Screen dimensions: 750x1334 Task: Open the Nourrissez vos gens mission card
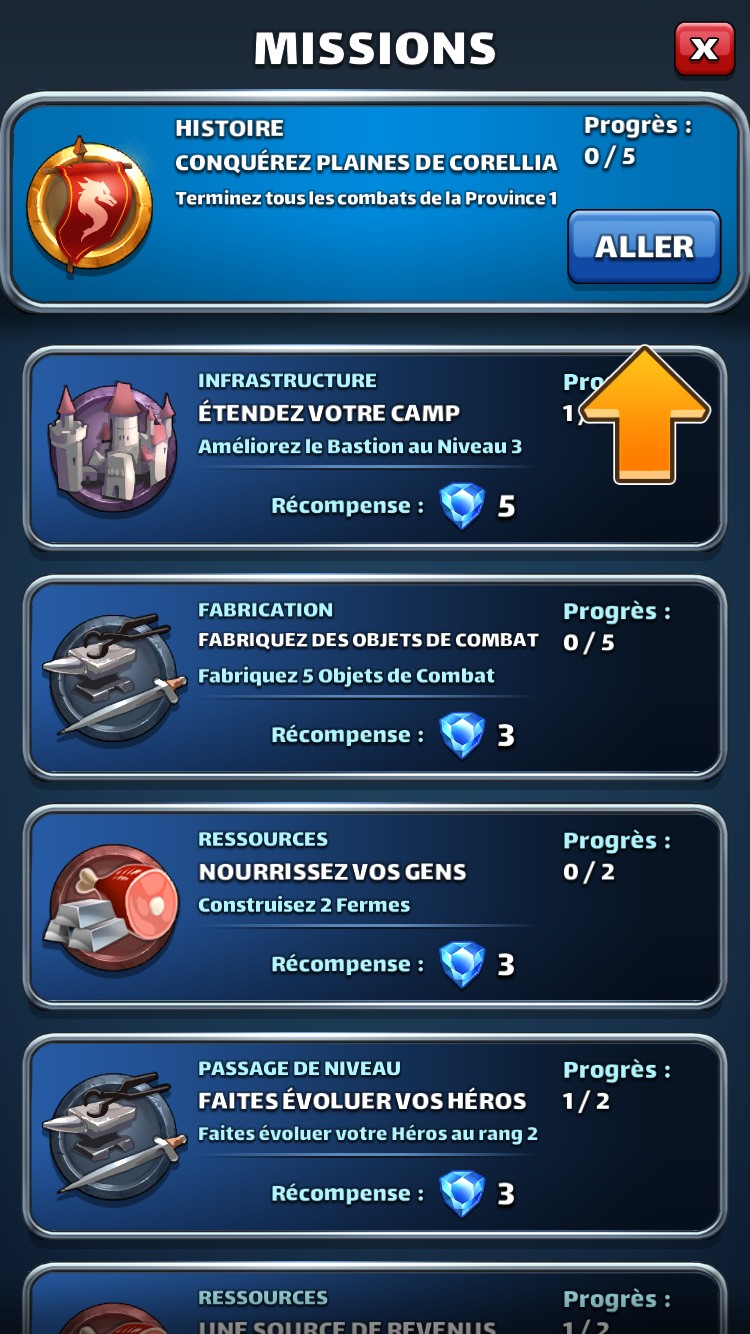click(375, 906)
